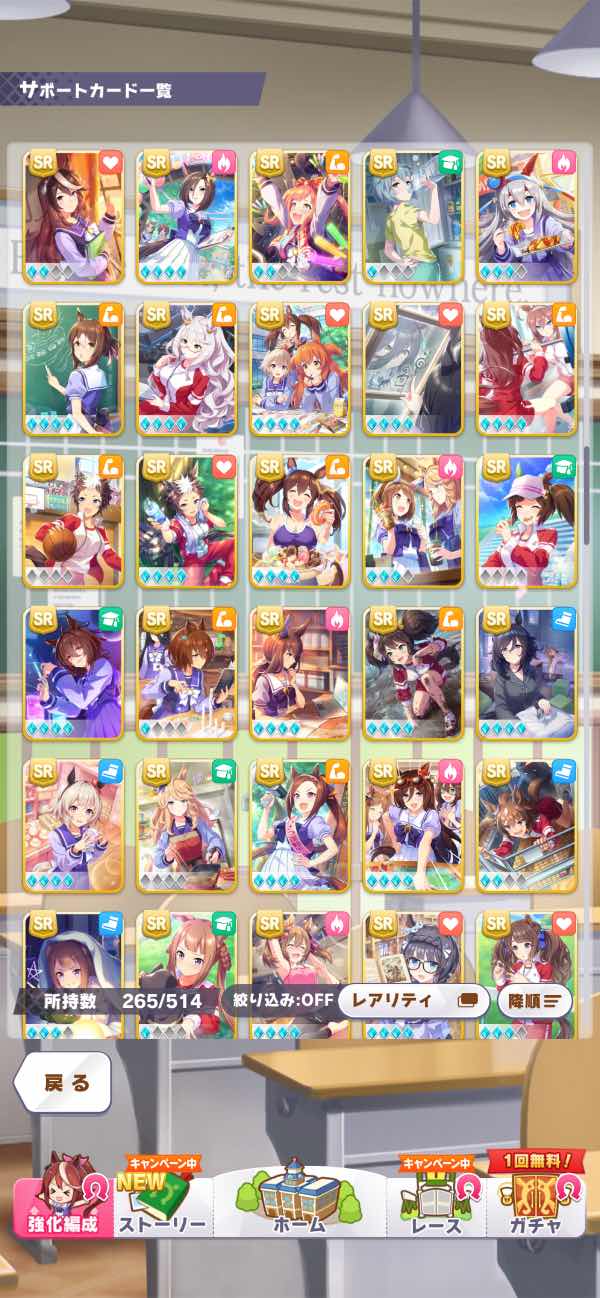Toggle the 降順 sort order button
Image resolution: width=600 pixels, height=1298 pixels.
point(534,999)
